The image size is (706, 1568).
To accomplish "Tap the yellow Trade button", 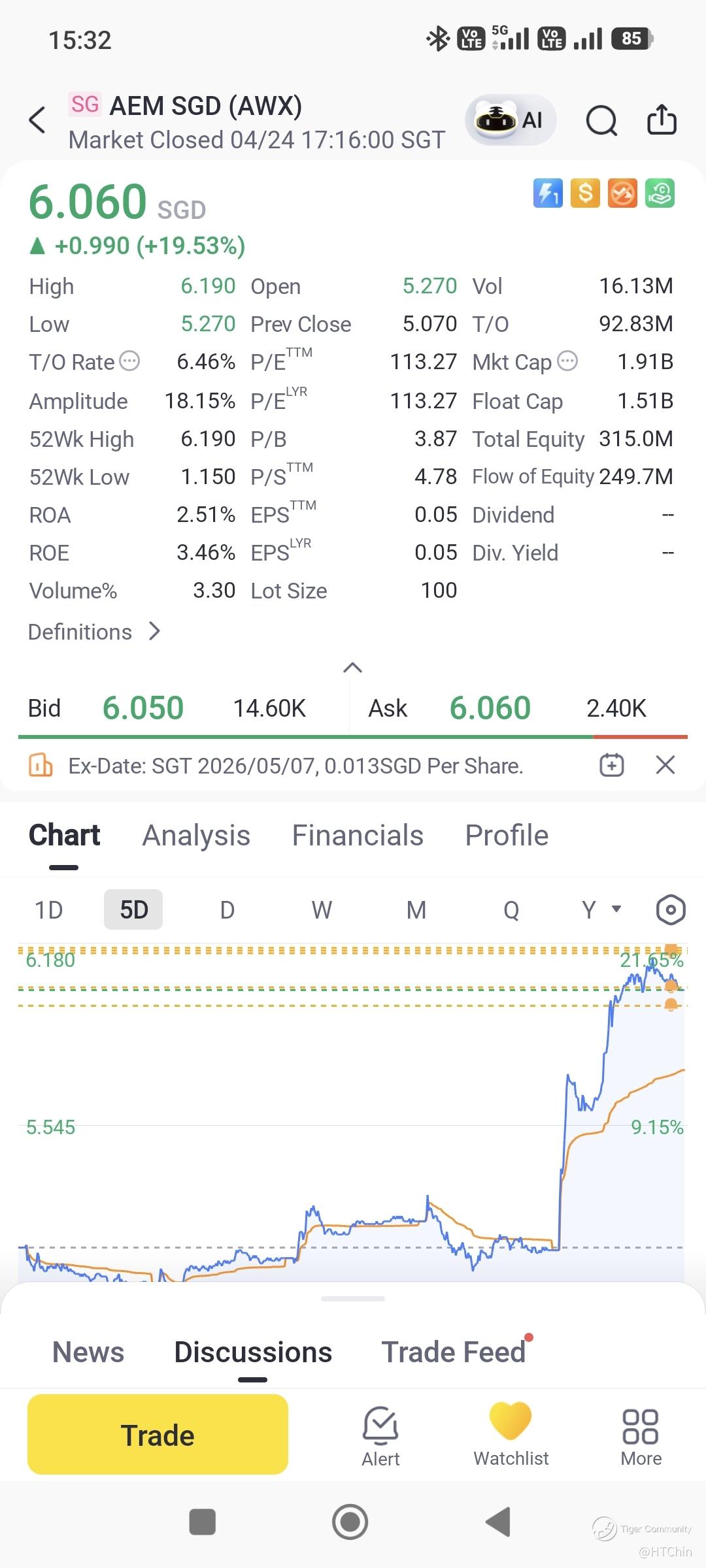I will click(158, 1435).
